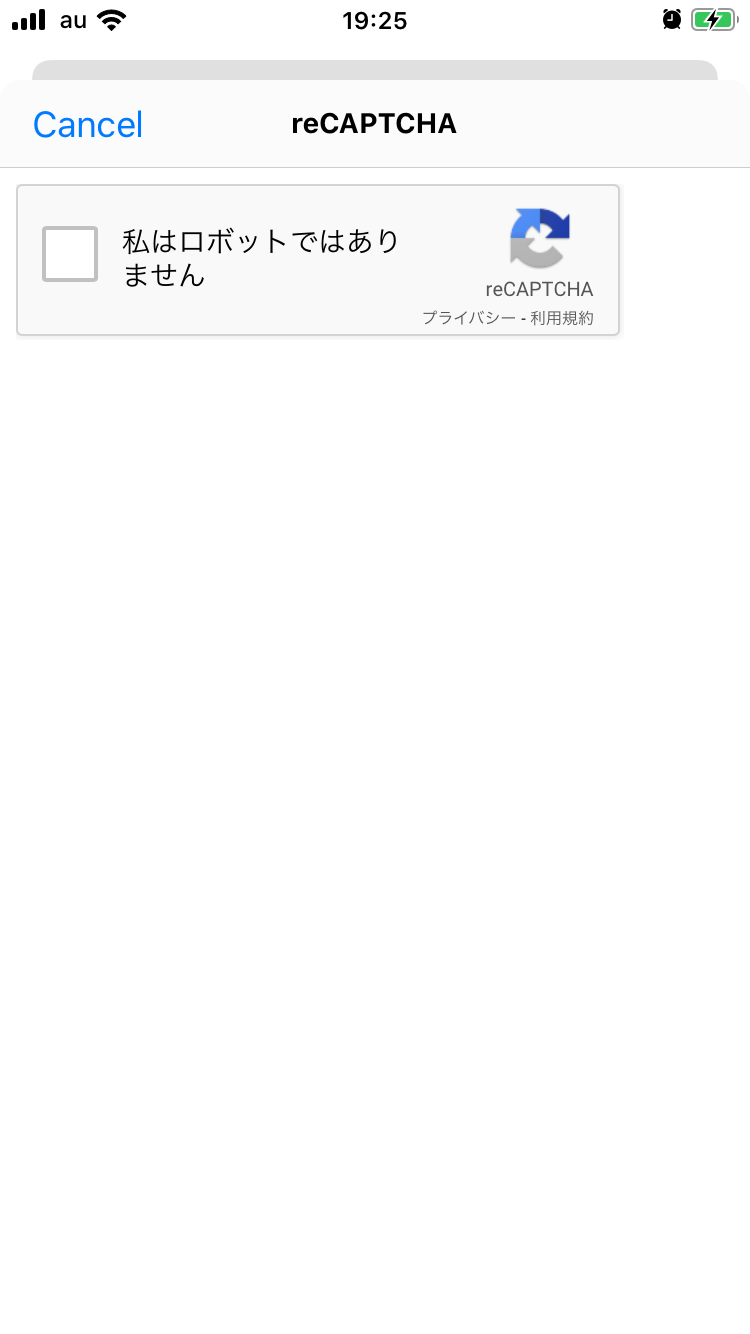Viewport: 750px width, 1334px height.
Task: Tap the プライバシー - 利用規約 footer row
Action: coord(510,316)
